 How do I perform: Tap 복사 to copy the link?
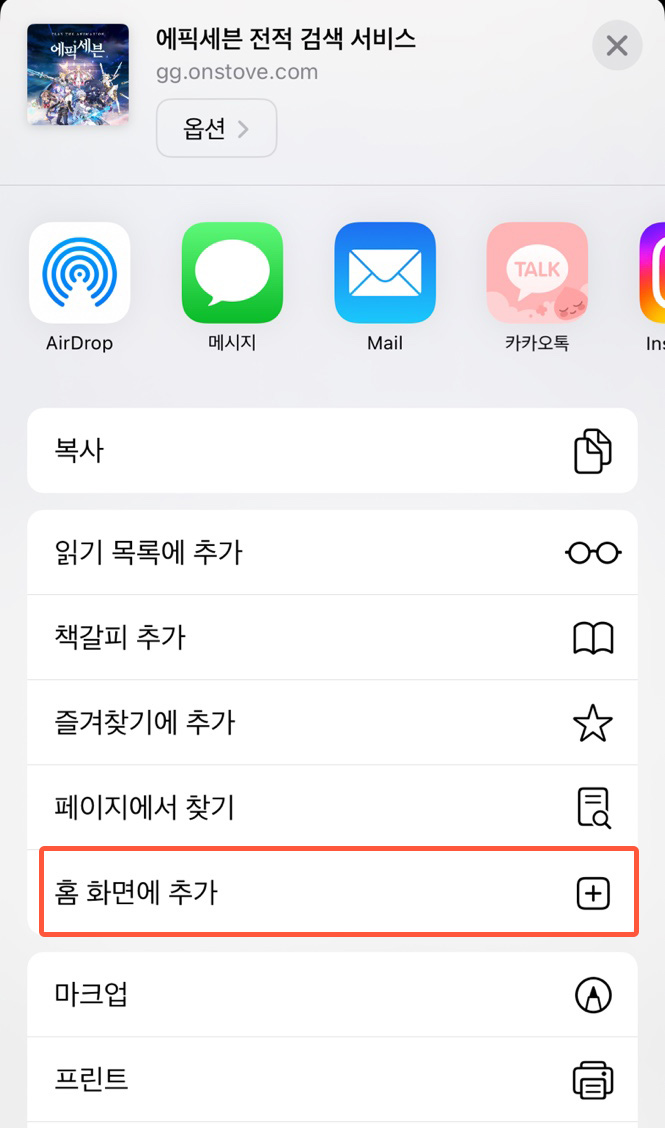tap(332, 451)
